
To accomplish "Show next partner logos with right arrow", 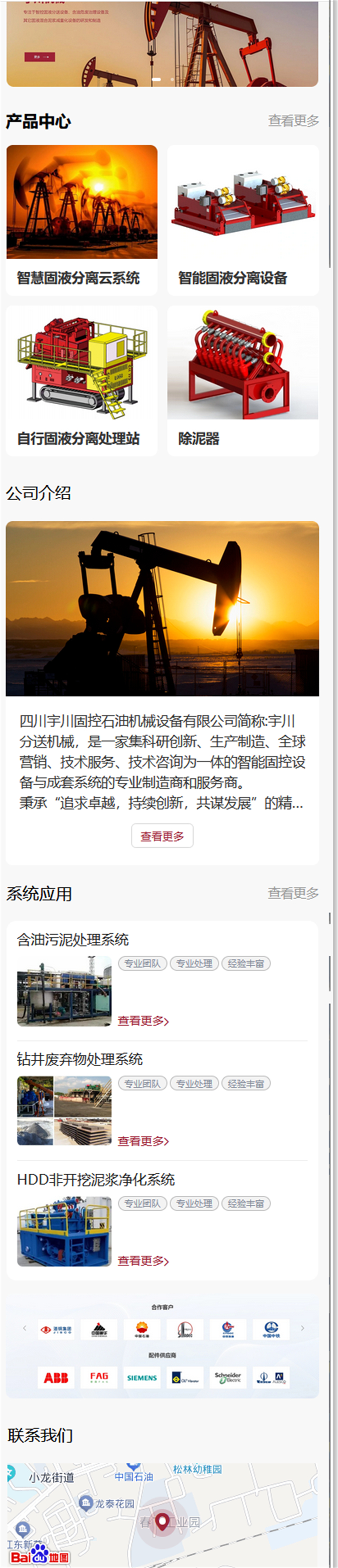I will coord(302,1328).
